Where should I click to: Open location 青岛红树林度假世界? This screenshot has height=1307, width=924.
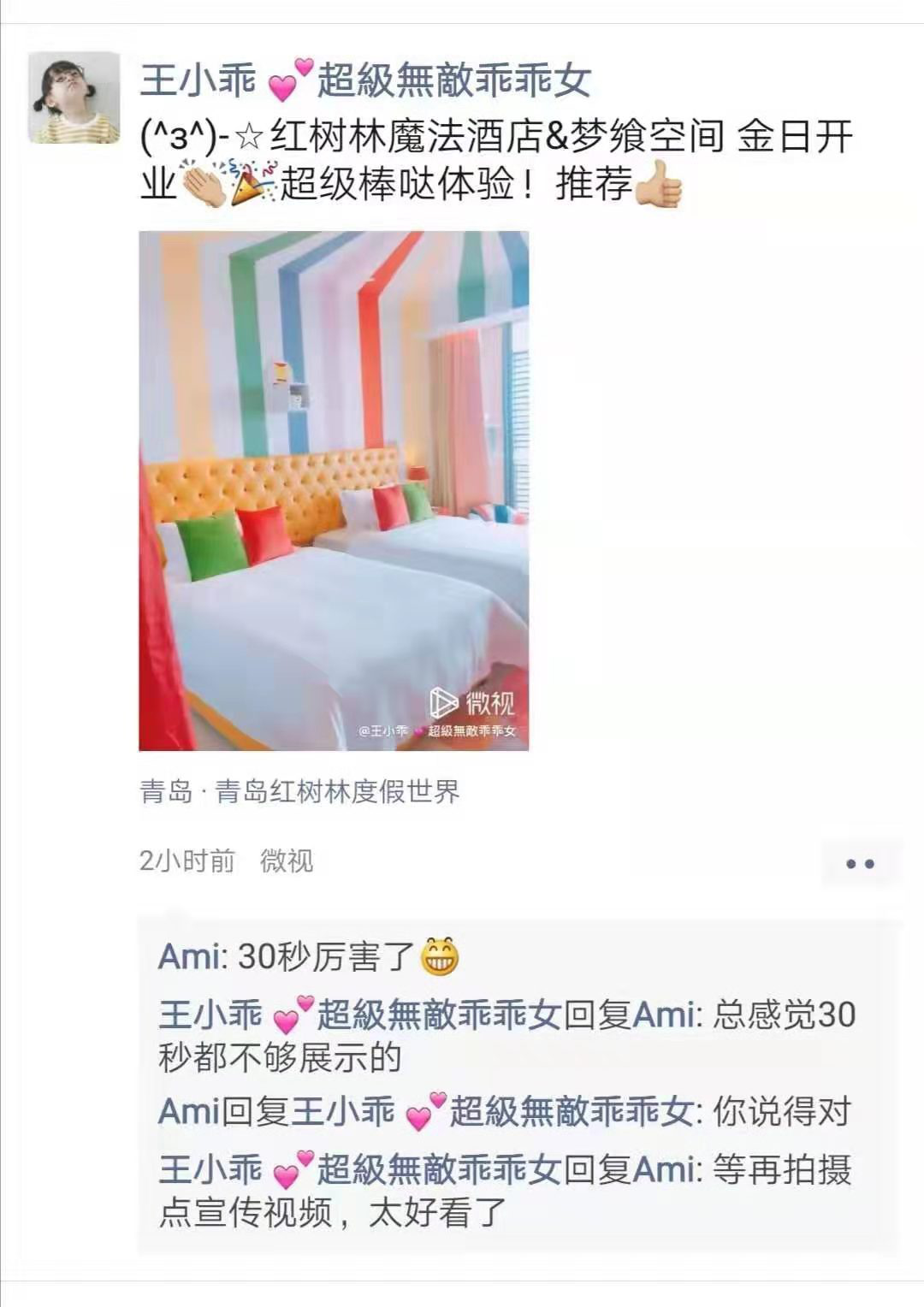tap(299, 791)
